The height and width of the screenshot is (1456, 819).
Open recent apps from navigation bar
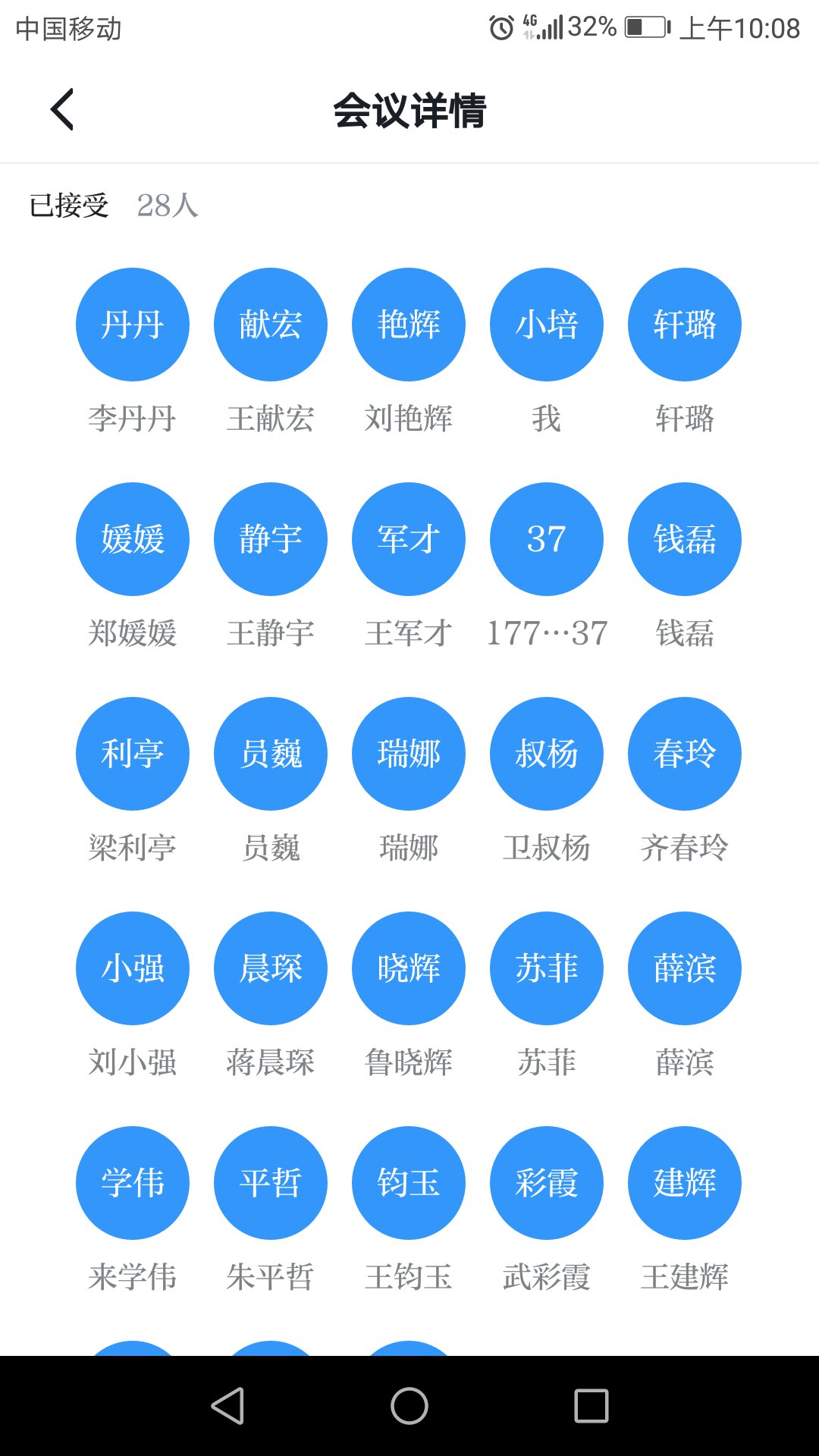pos(591,1406)
